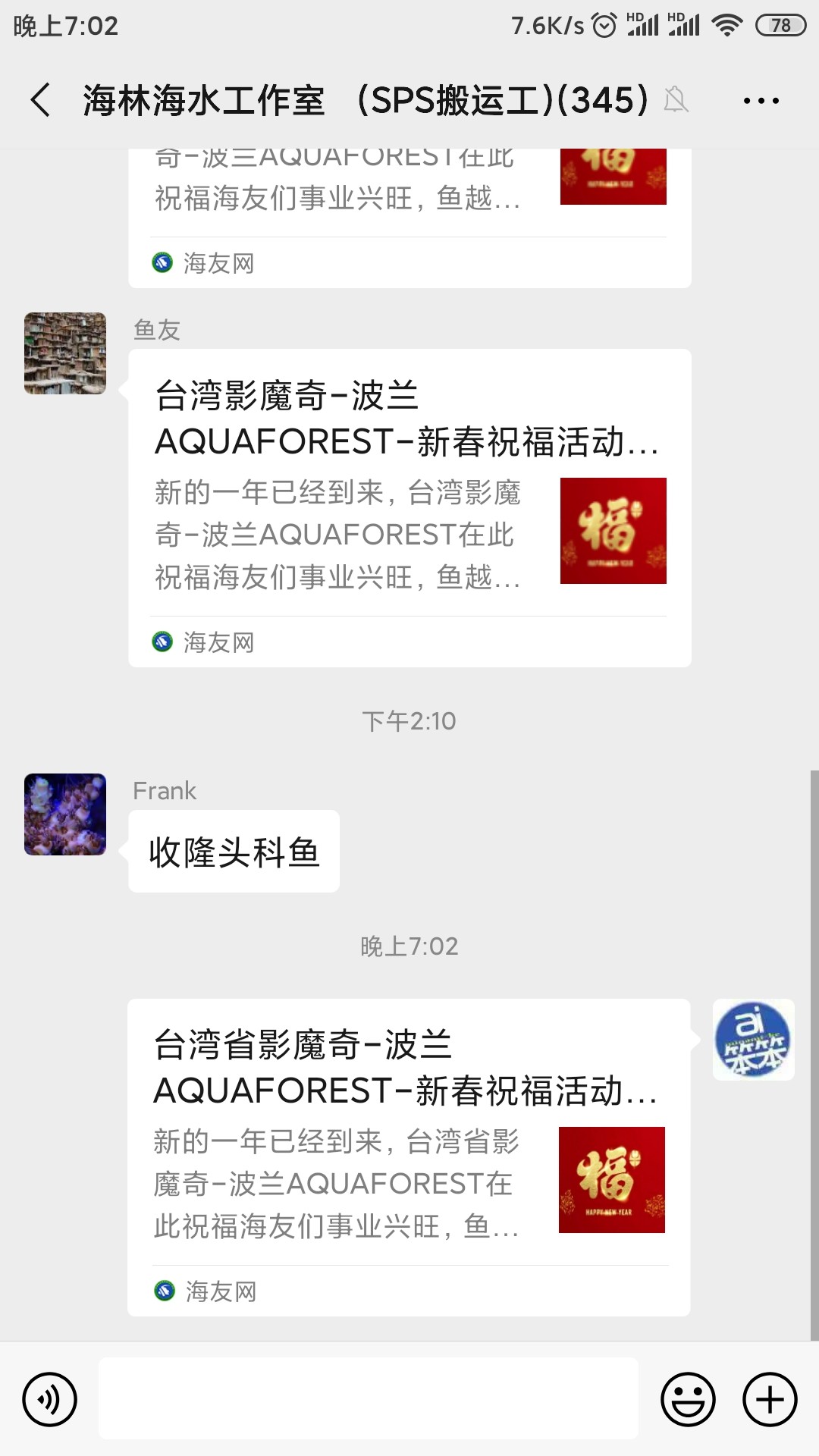819x1456 pixels.
Task: Tap the message text field
Action: pyautogui.click(x=369, y=1399)
